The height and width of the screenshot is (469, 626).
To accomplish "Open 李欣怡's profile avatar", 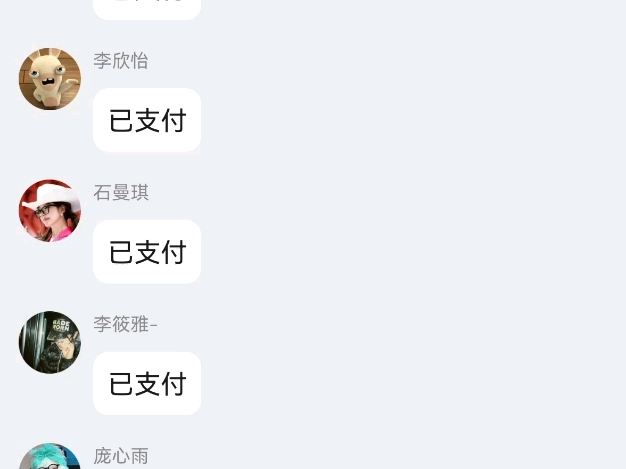I will click(50, 79).
